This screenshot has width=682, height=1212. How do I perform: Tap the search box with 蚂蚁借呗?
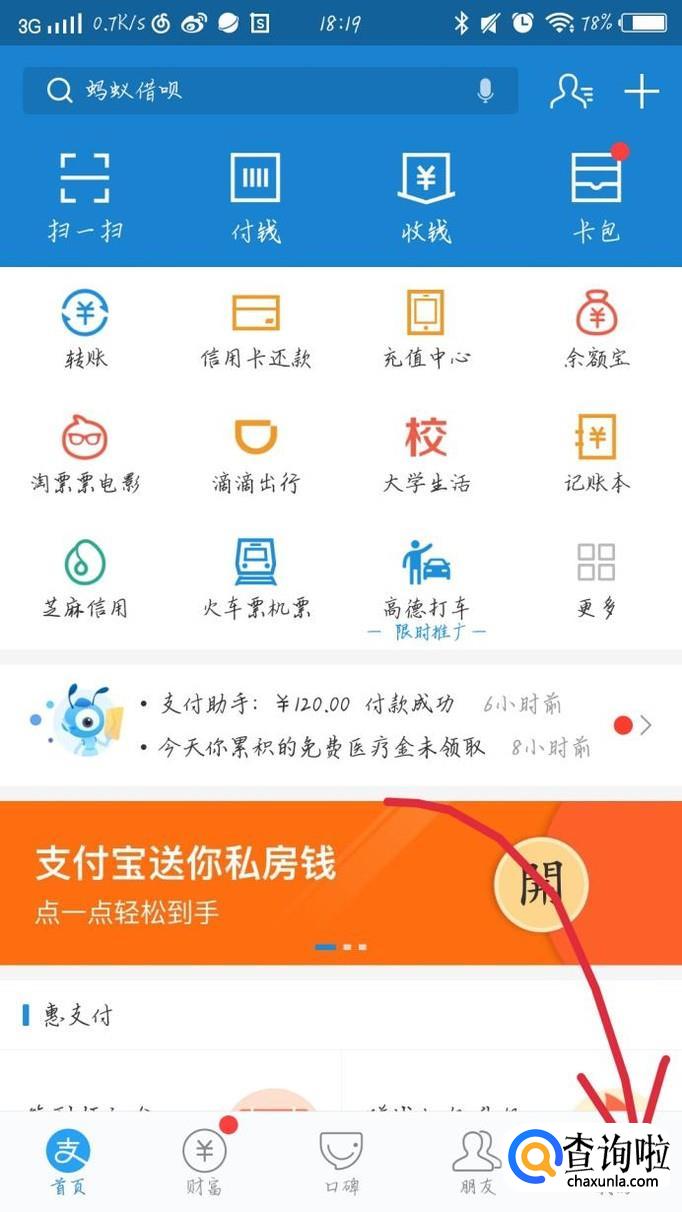250,91
